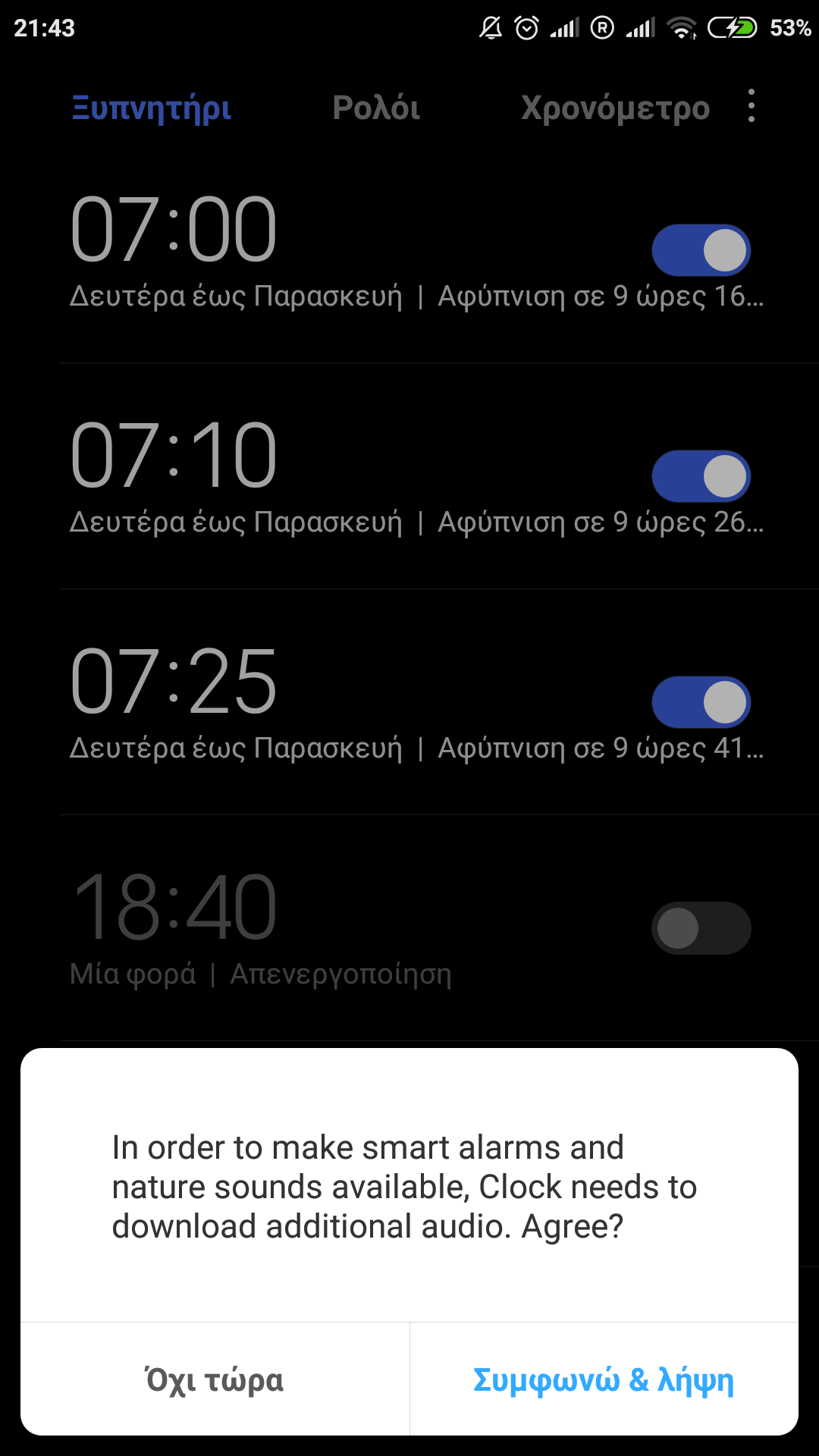Viewport: 819px width, 1456px height.
Task: Open the three-dot overflow menu
Action: tap(751, 106)
